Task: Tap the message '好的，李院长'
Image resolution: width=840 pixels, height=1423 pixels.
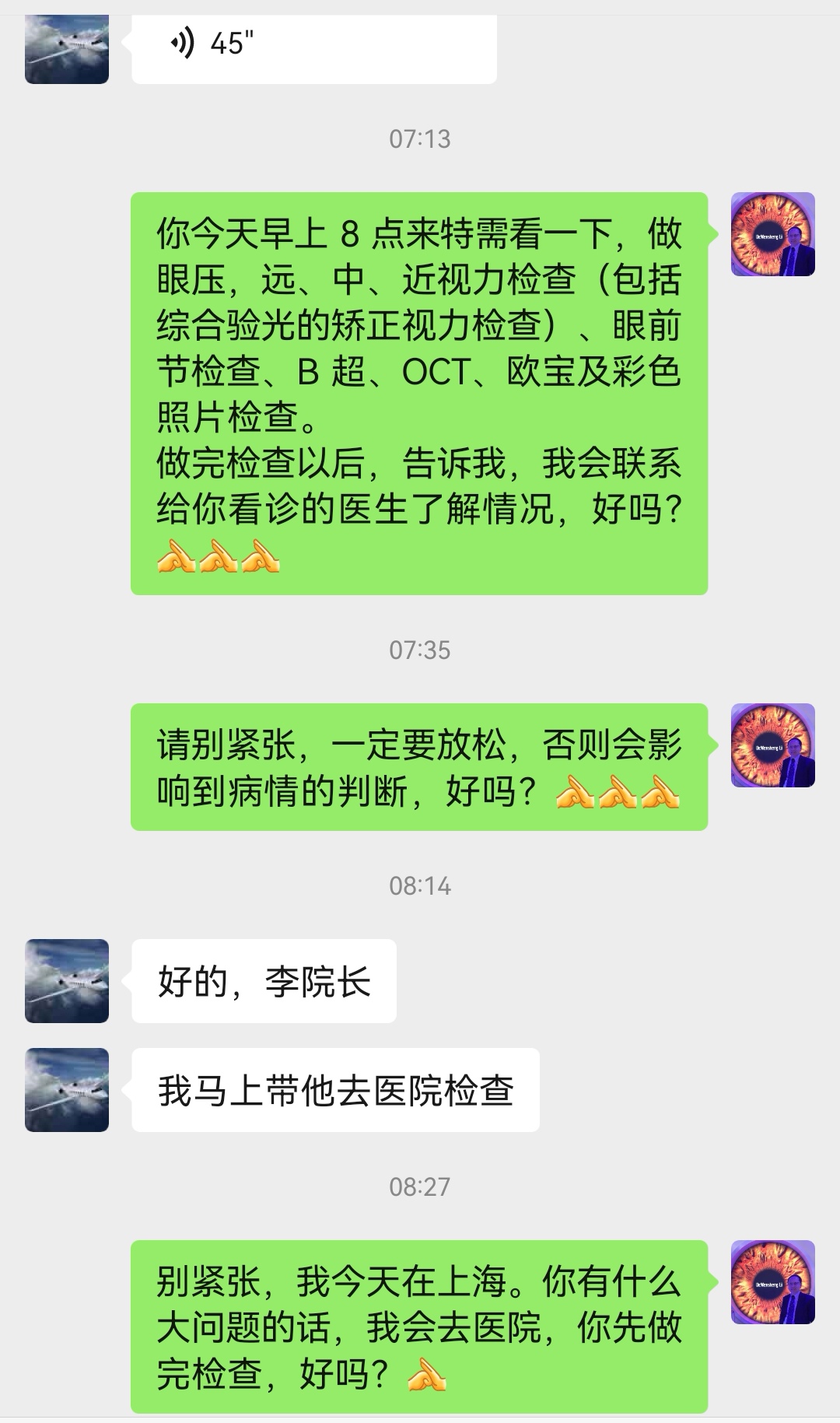Action: [264, 980]
